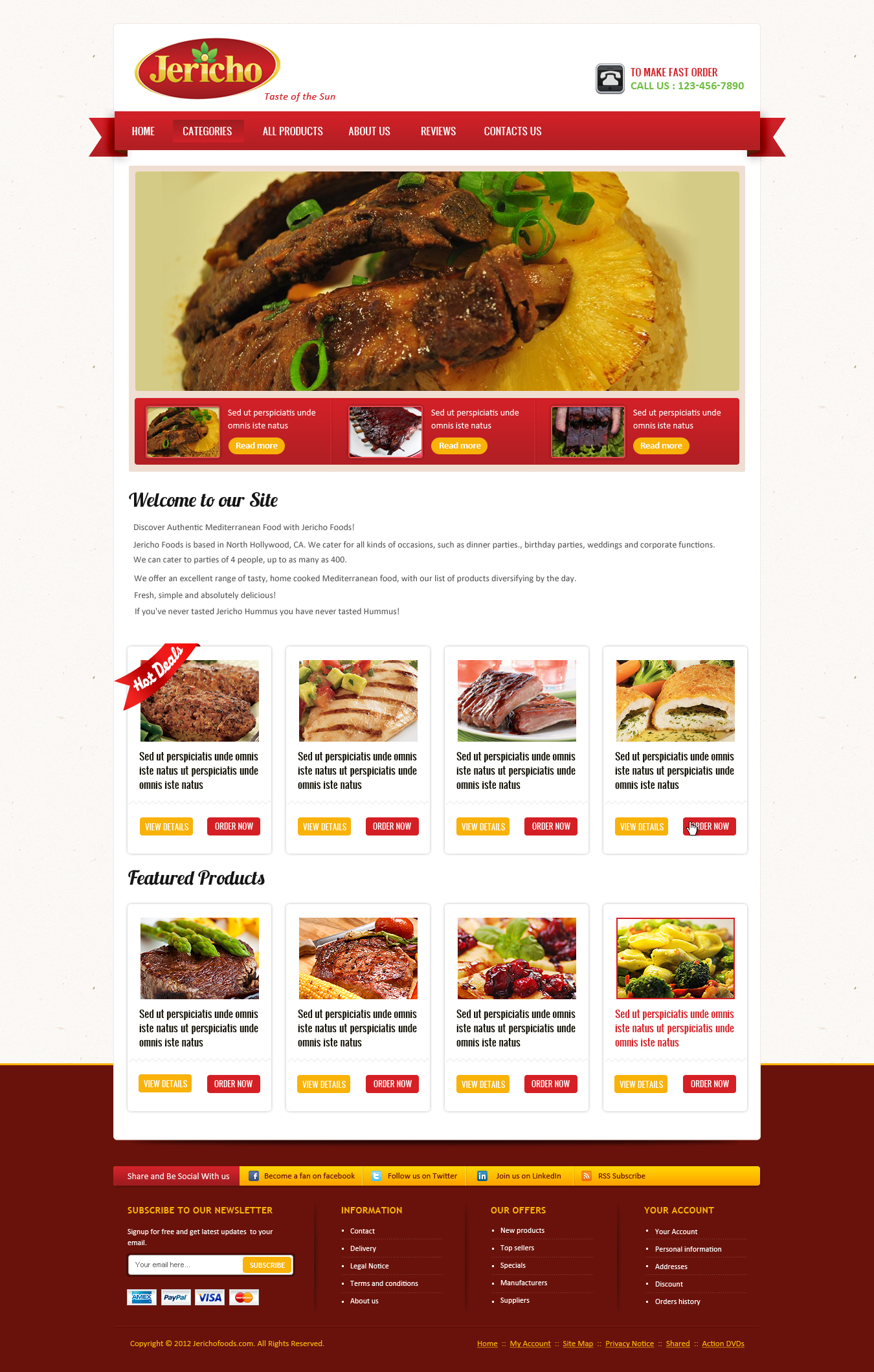
Task: Follow us on Twitter
Action: [x=422, y=1176]
